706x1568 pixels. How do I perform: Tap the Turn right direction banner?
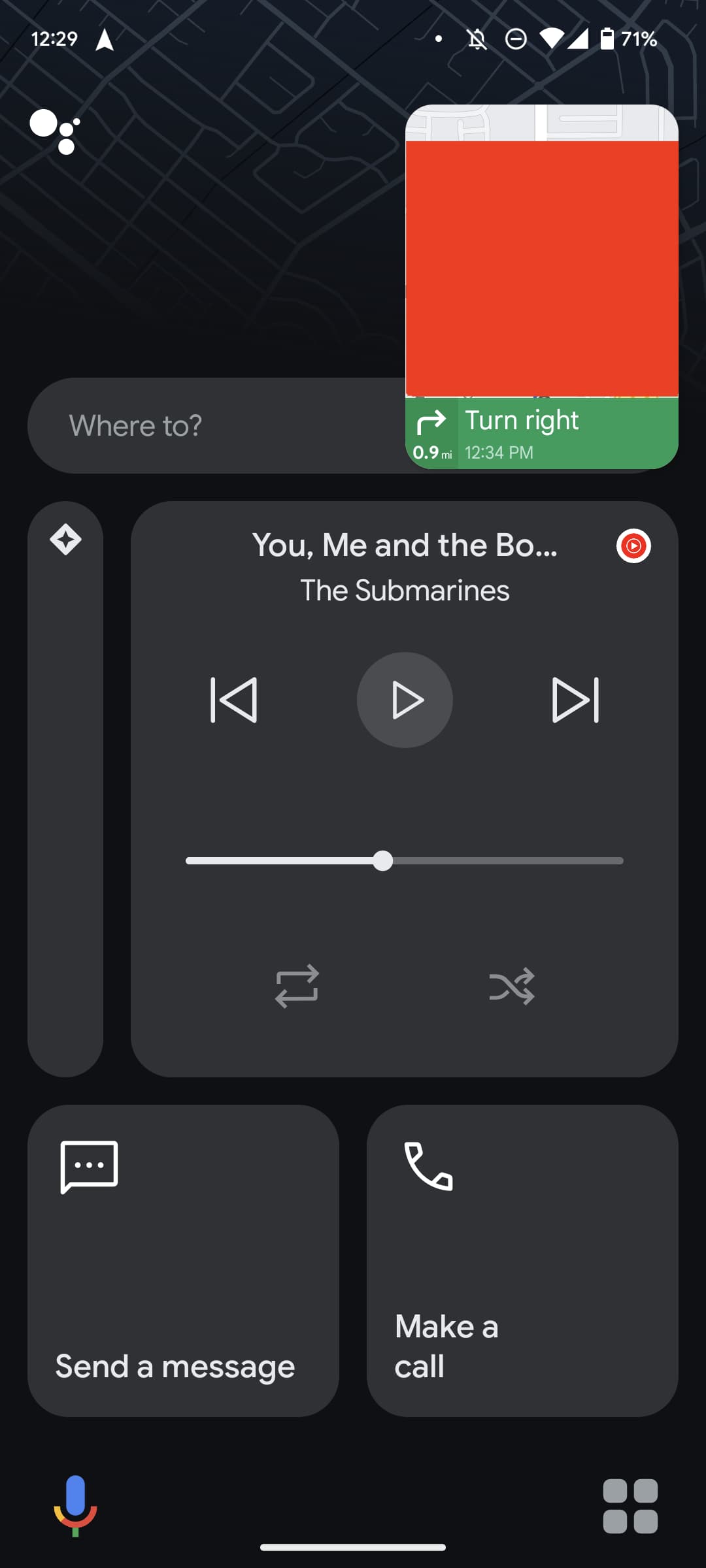[541, 433]
